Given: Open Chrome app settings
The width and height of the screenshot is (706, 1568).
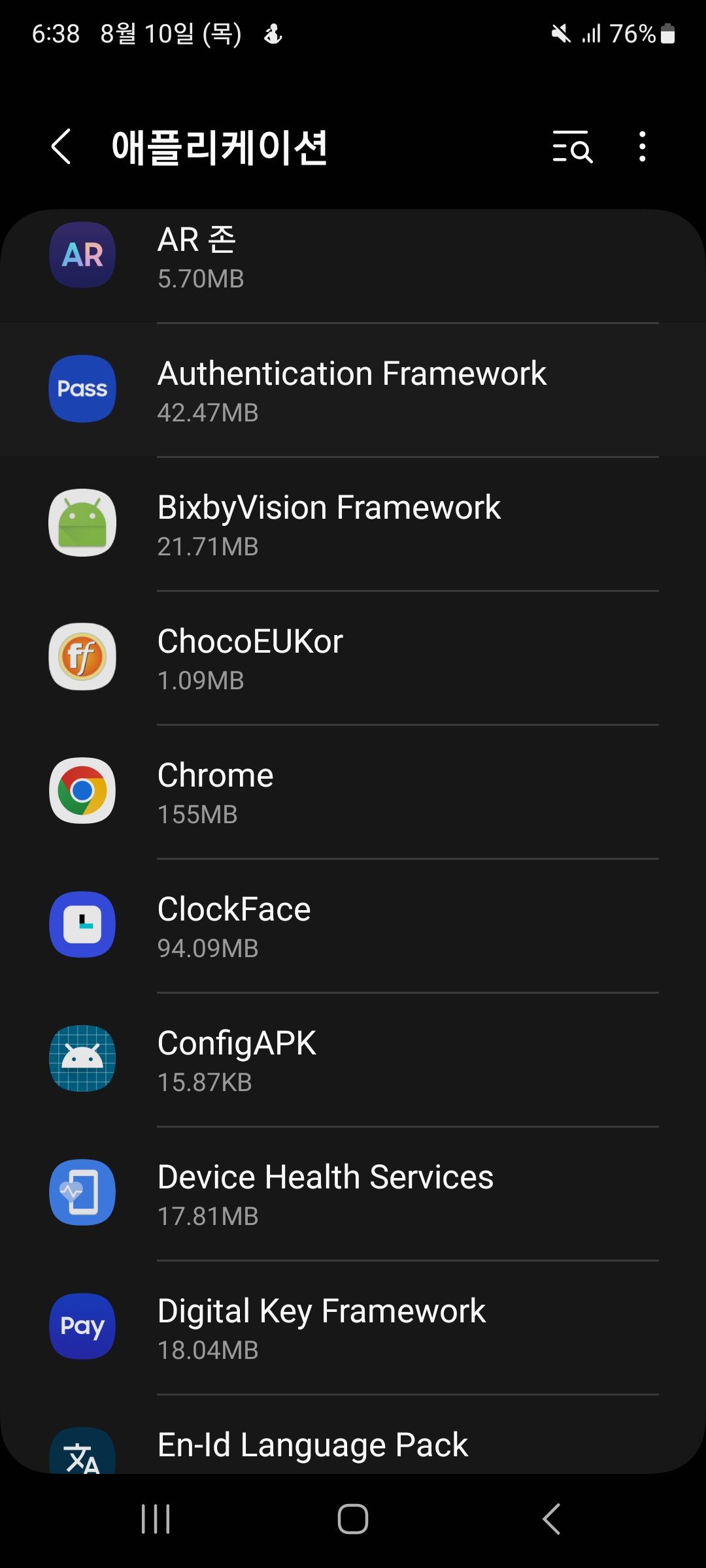Looking at the screenshot, I should click(353, 792).
